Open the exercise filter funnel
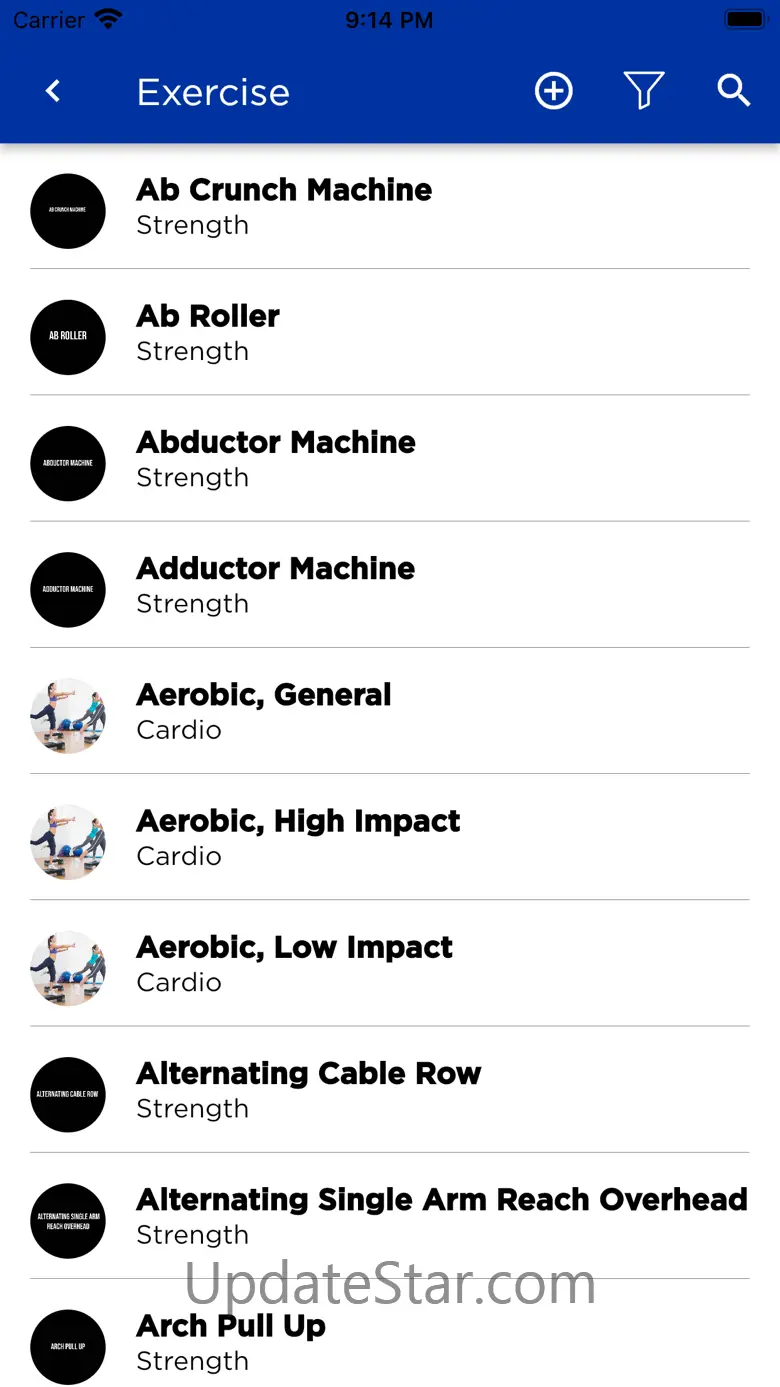780x1387 pixels. [x=644, y=91]
